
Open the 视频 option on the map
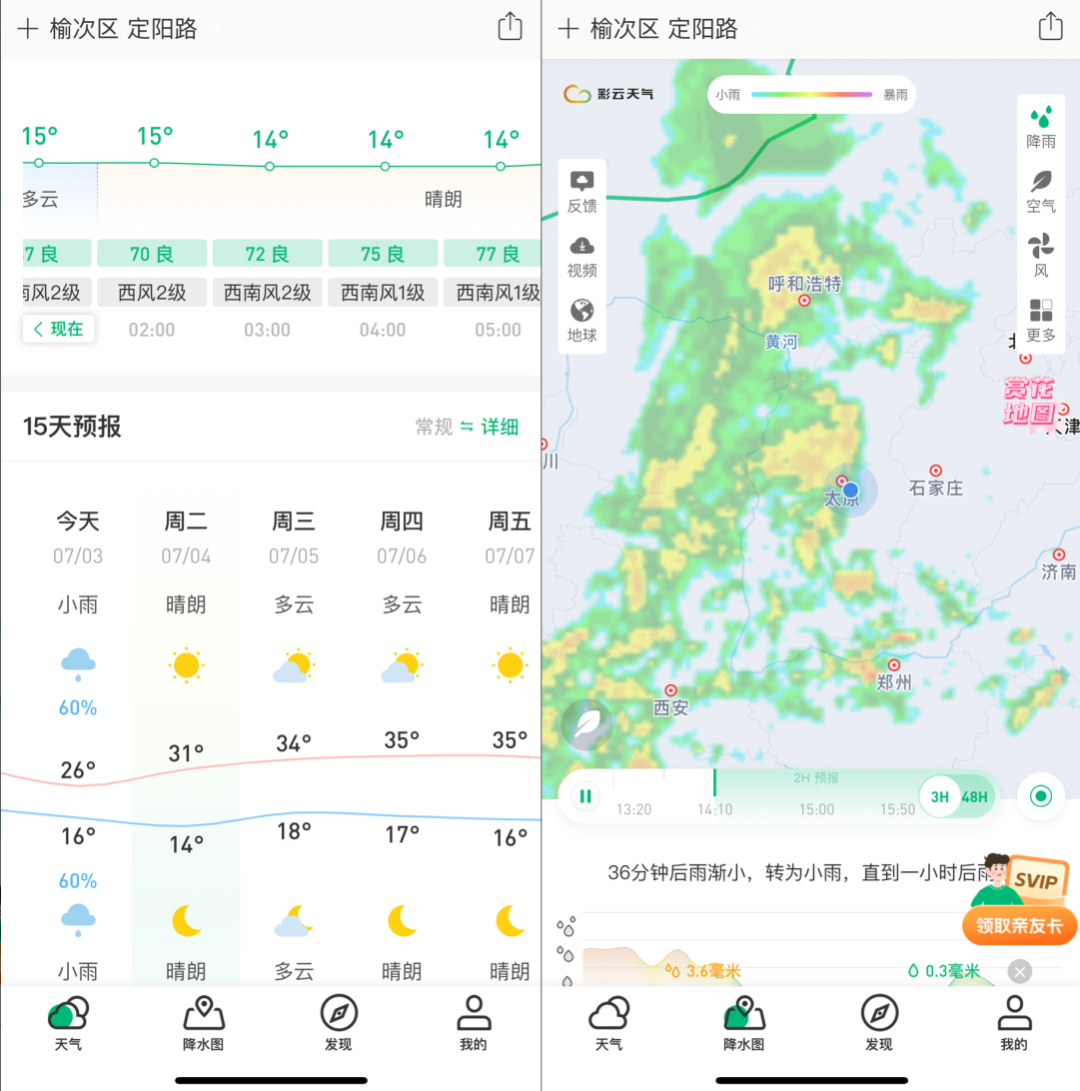click(x=582, y=256)
